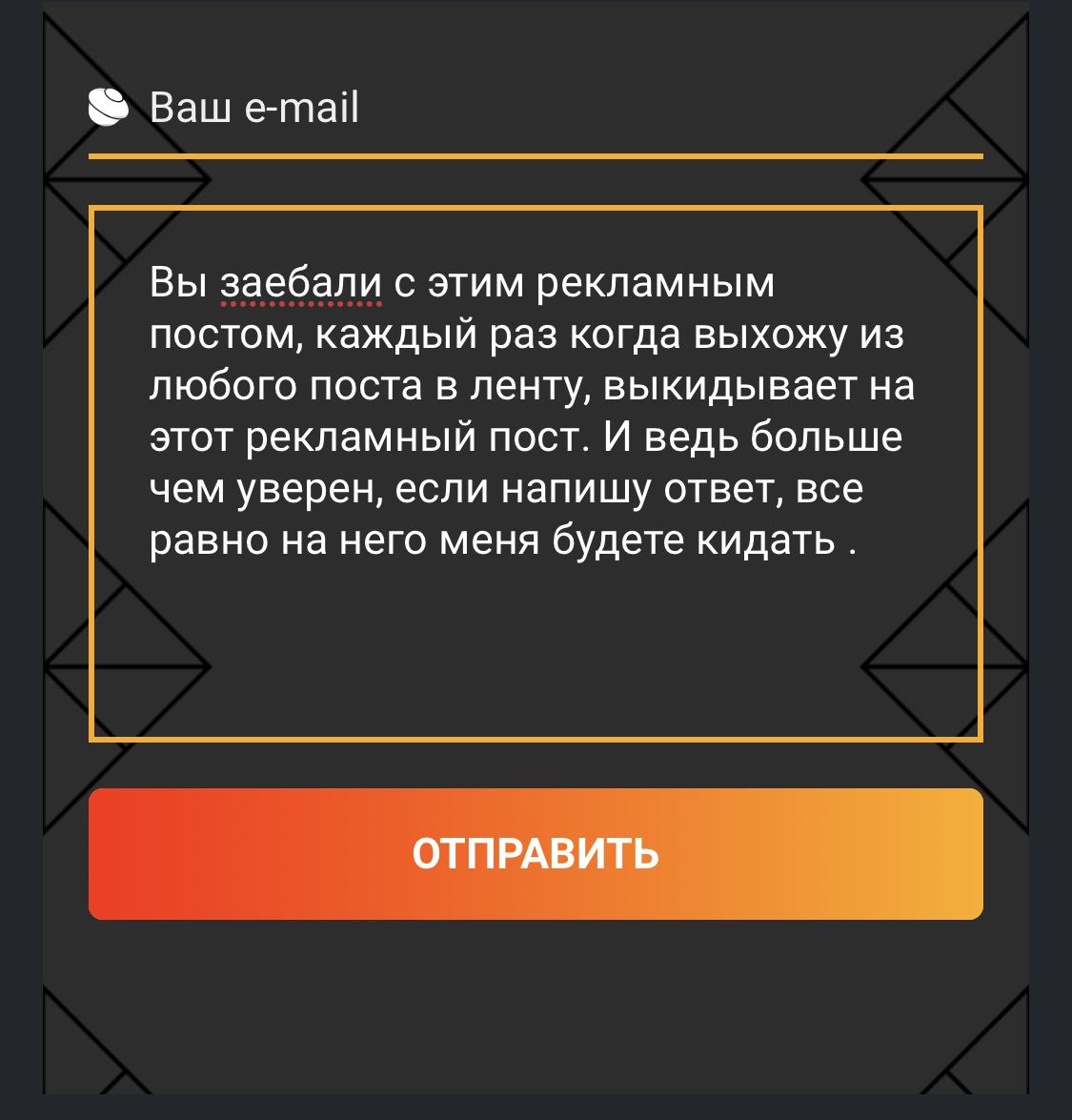The height and width of the screenshot is (1120, 1072).
Task: Focus the message text area
Action: tap(535, 473)
